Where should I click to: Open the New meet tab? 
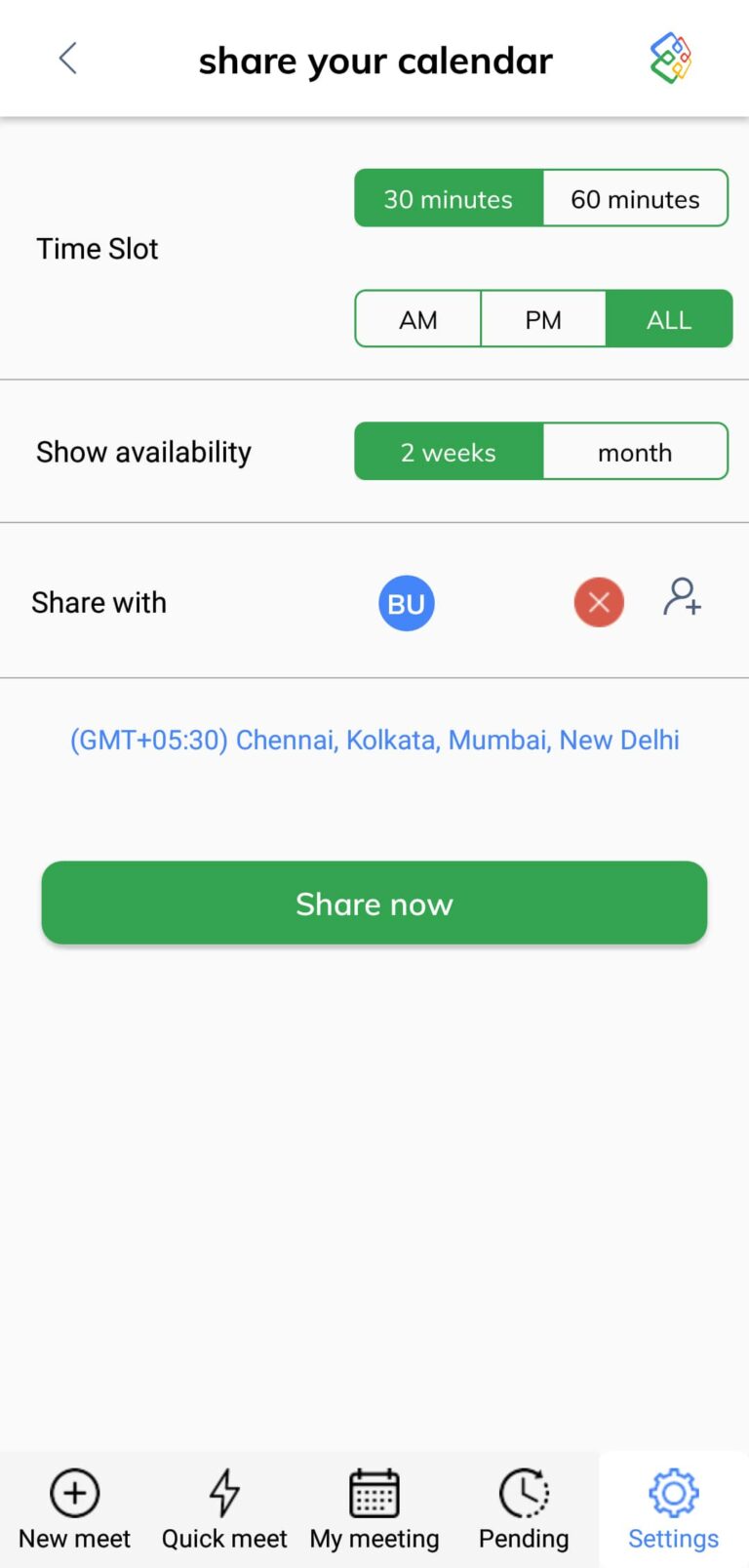point(74,1509)
